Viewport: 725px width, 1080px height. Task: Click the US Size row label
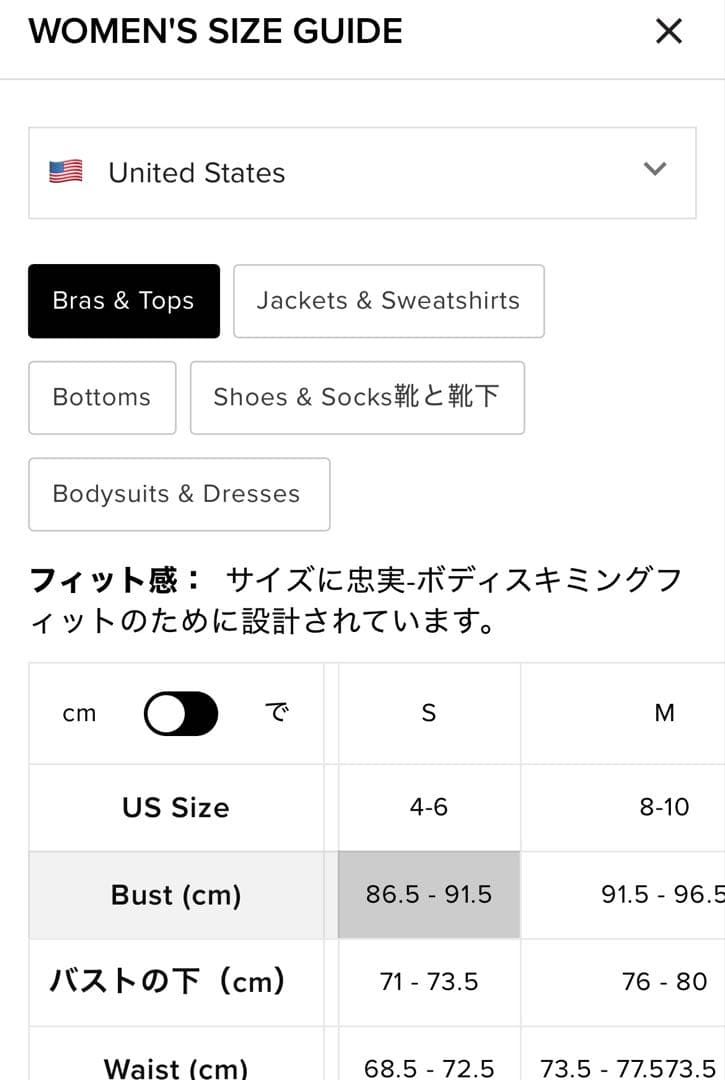(175, 807)
